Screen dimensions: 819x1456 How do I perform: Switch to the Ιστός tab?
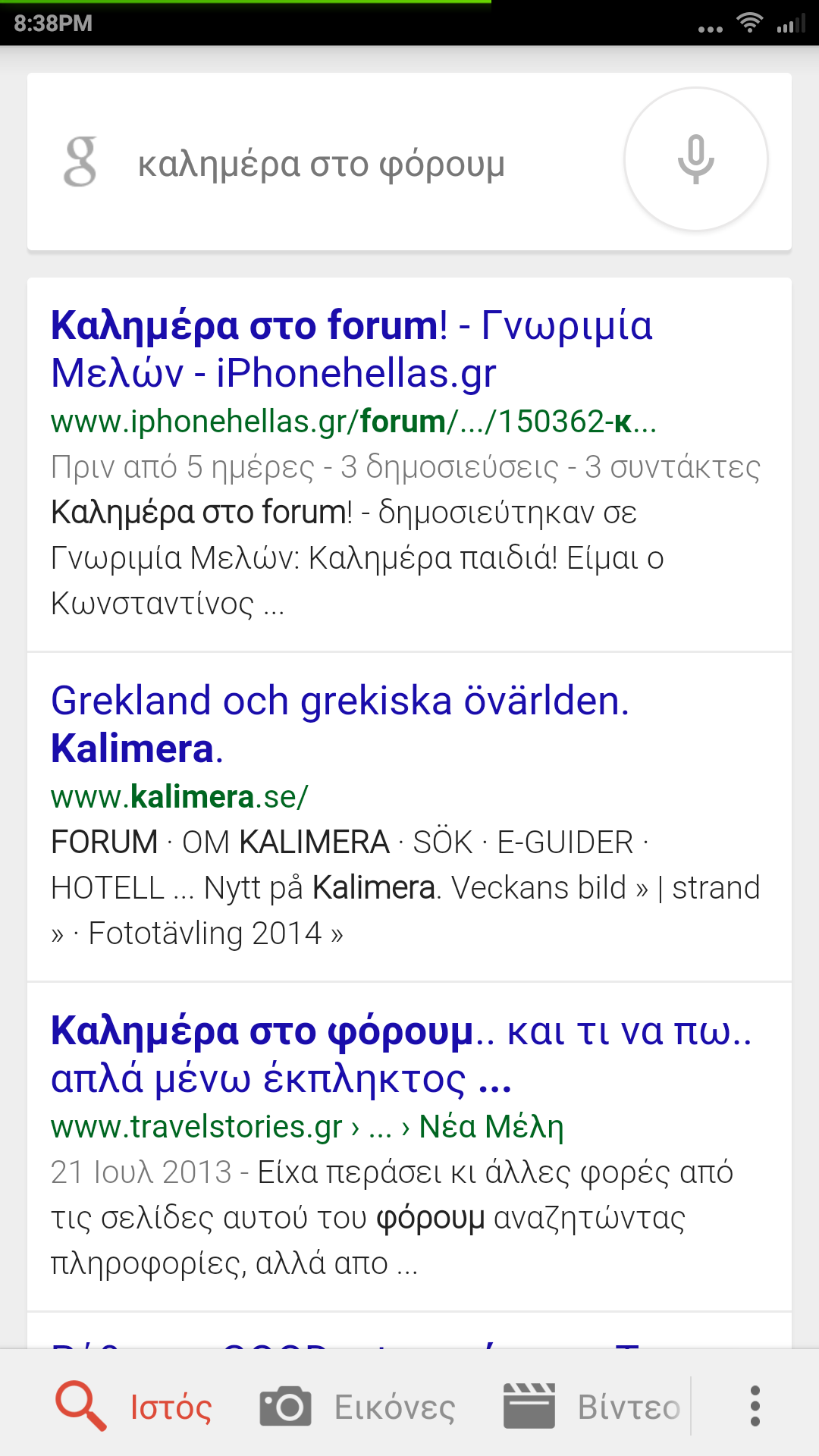[x=135, y=1407]
